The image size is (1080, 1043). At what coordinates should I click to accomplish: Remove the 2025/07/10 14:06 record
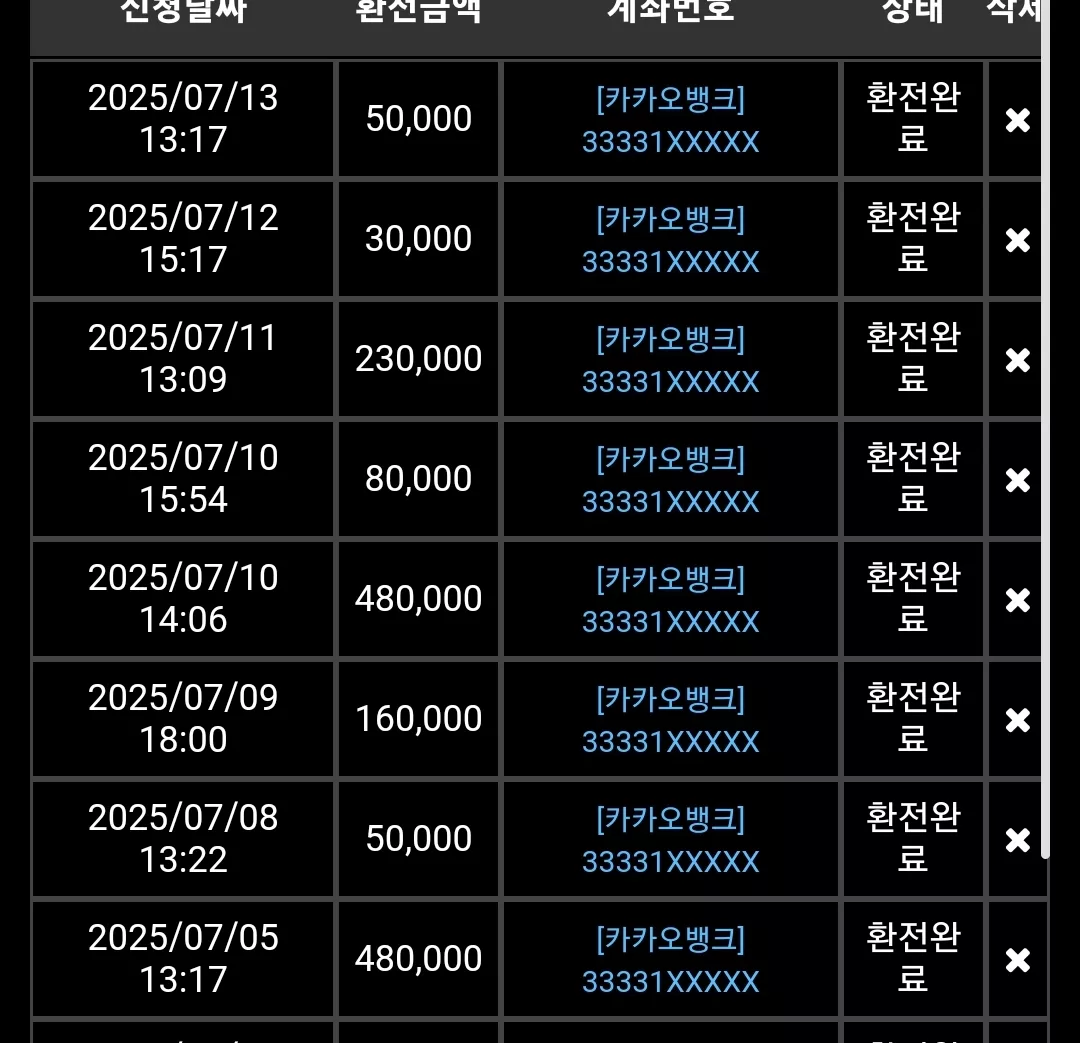tap(1017, 600)
